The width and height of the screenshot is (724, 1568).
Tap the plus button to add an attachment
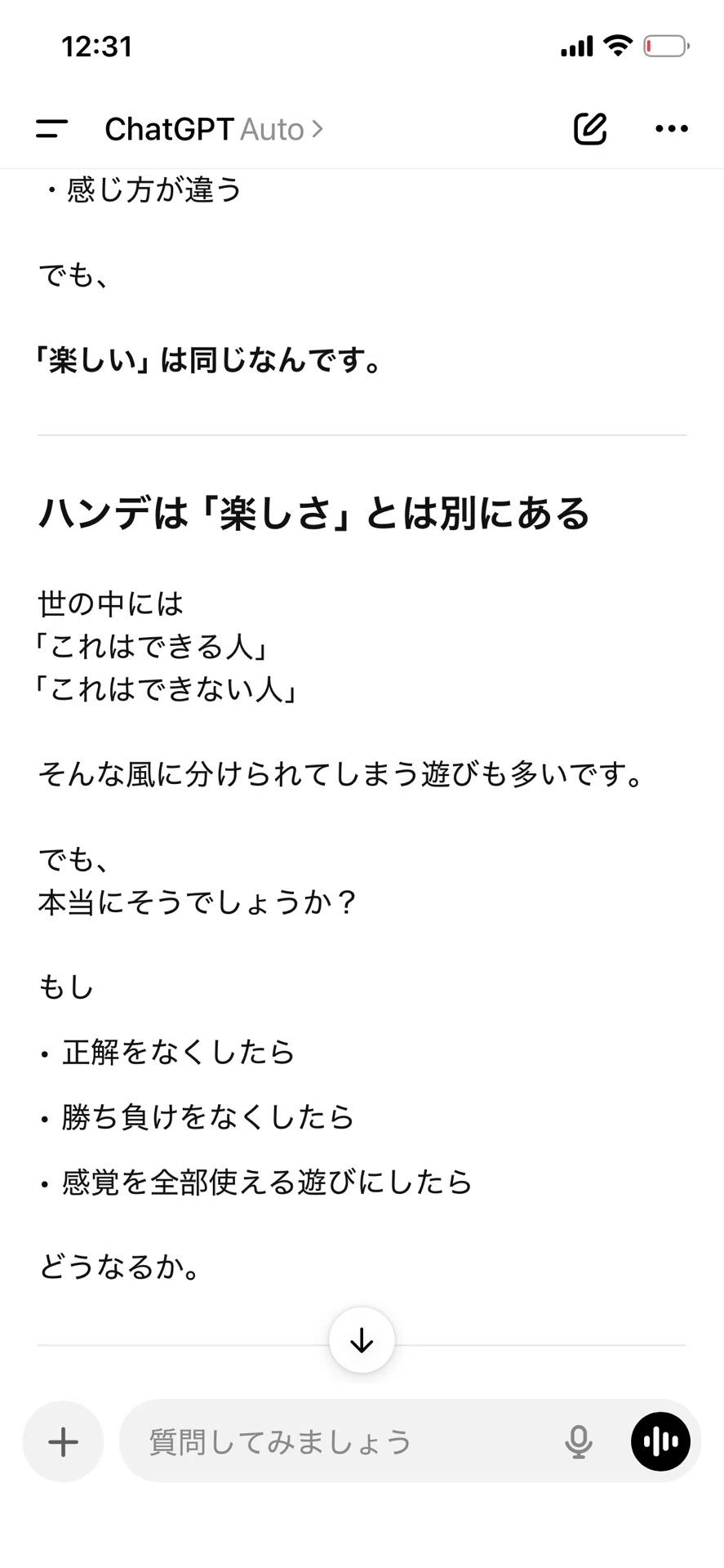pos(63,1441)
